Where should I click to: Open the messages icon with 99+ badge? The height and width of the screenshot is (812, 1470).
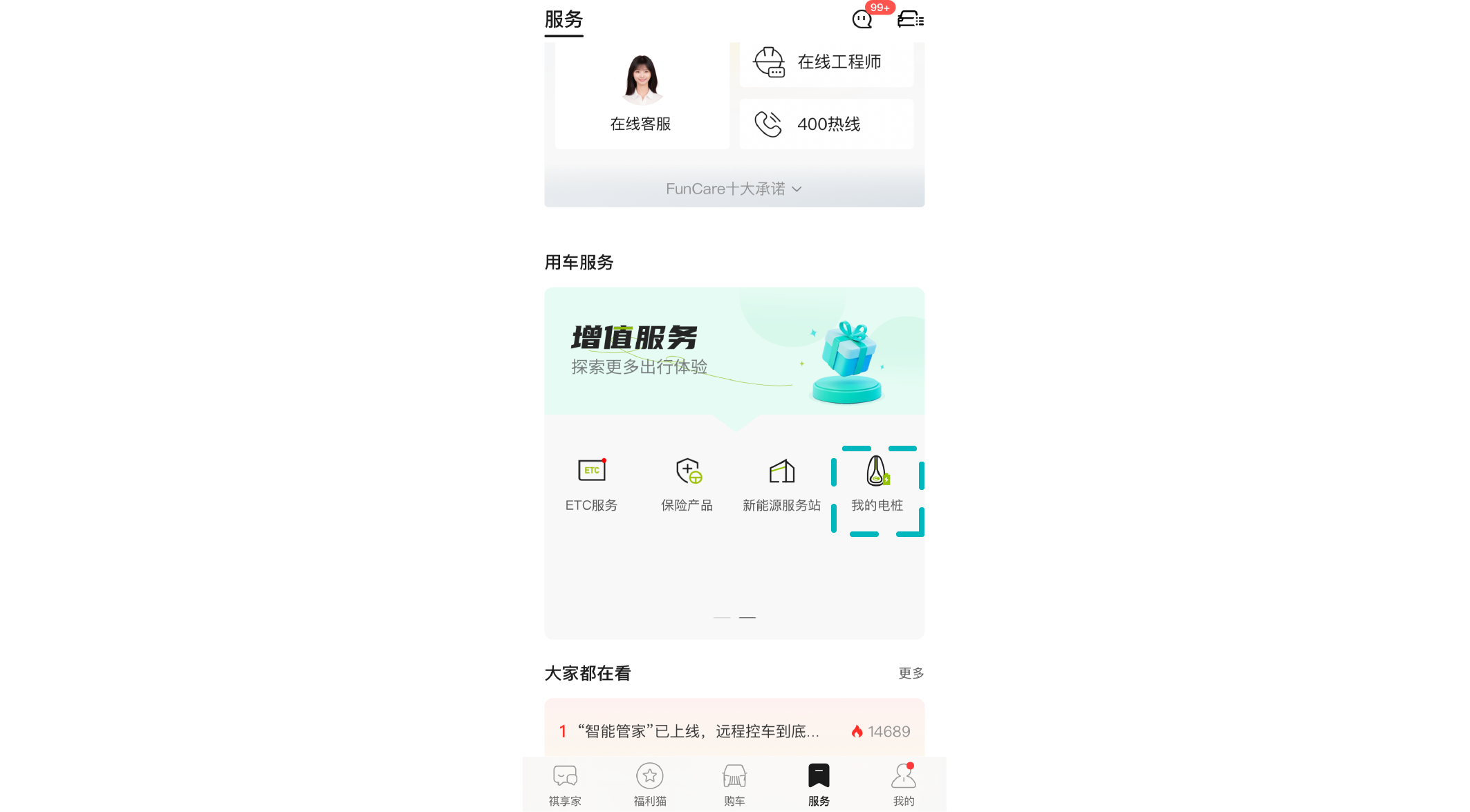click(x=862, y=19)
